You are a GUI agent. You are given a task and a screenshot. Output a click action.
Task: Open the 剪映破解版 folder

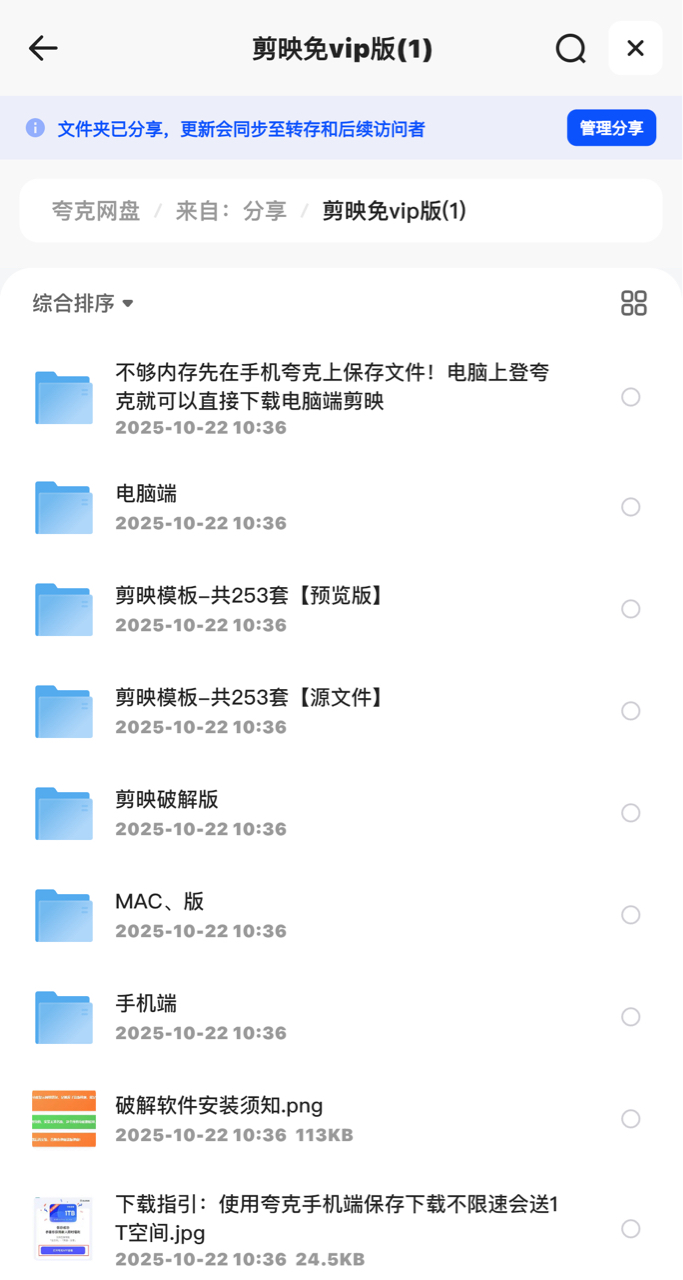click(167, 799)
